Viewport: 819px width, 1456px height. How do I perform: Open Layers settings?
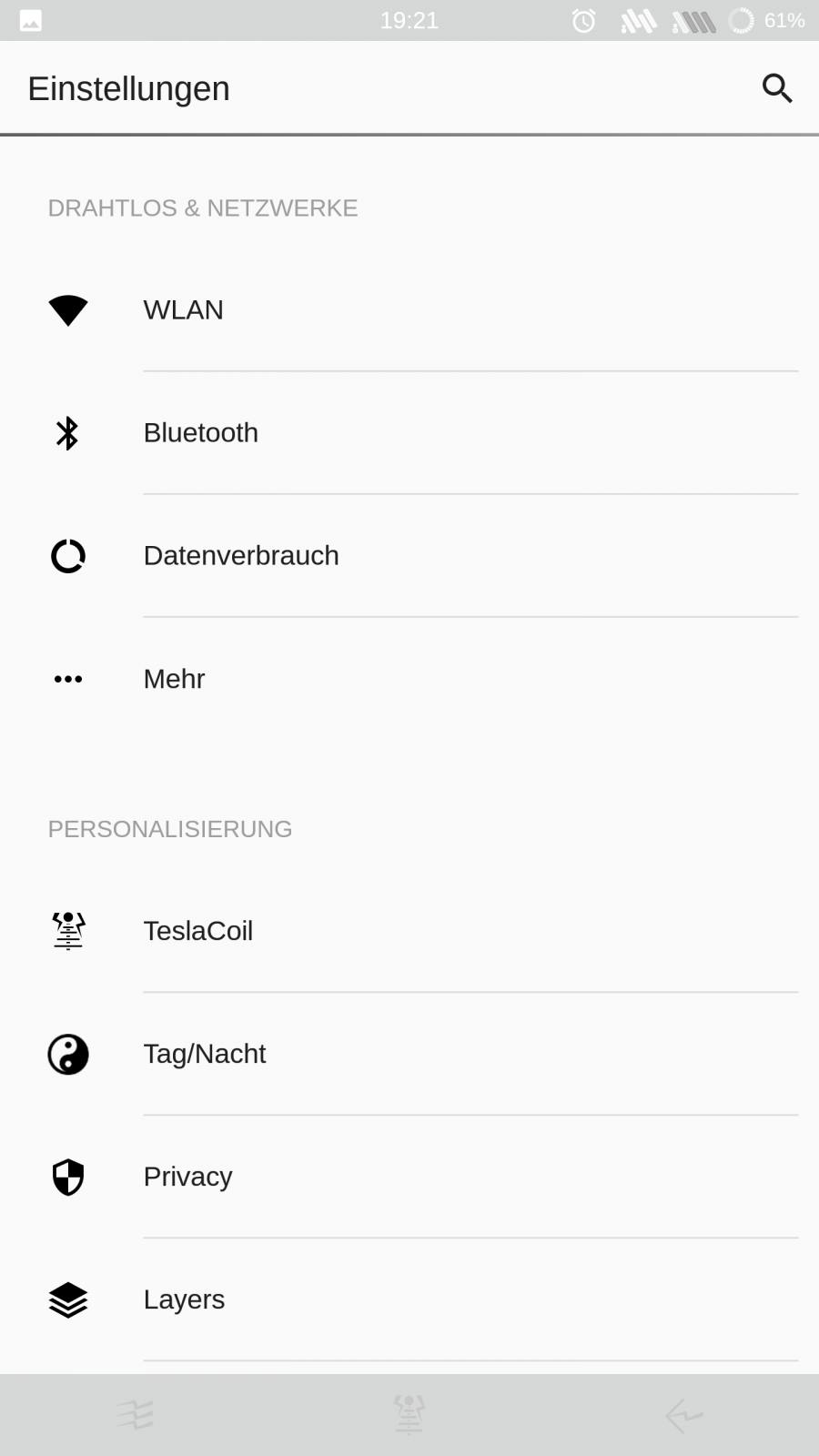409,1299
